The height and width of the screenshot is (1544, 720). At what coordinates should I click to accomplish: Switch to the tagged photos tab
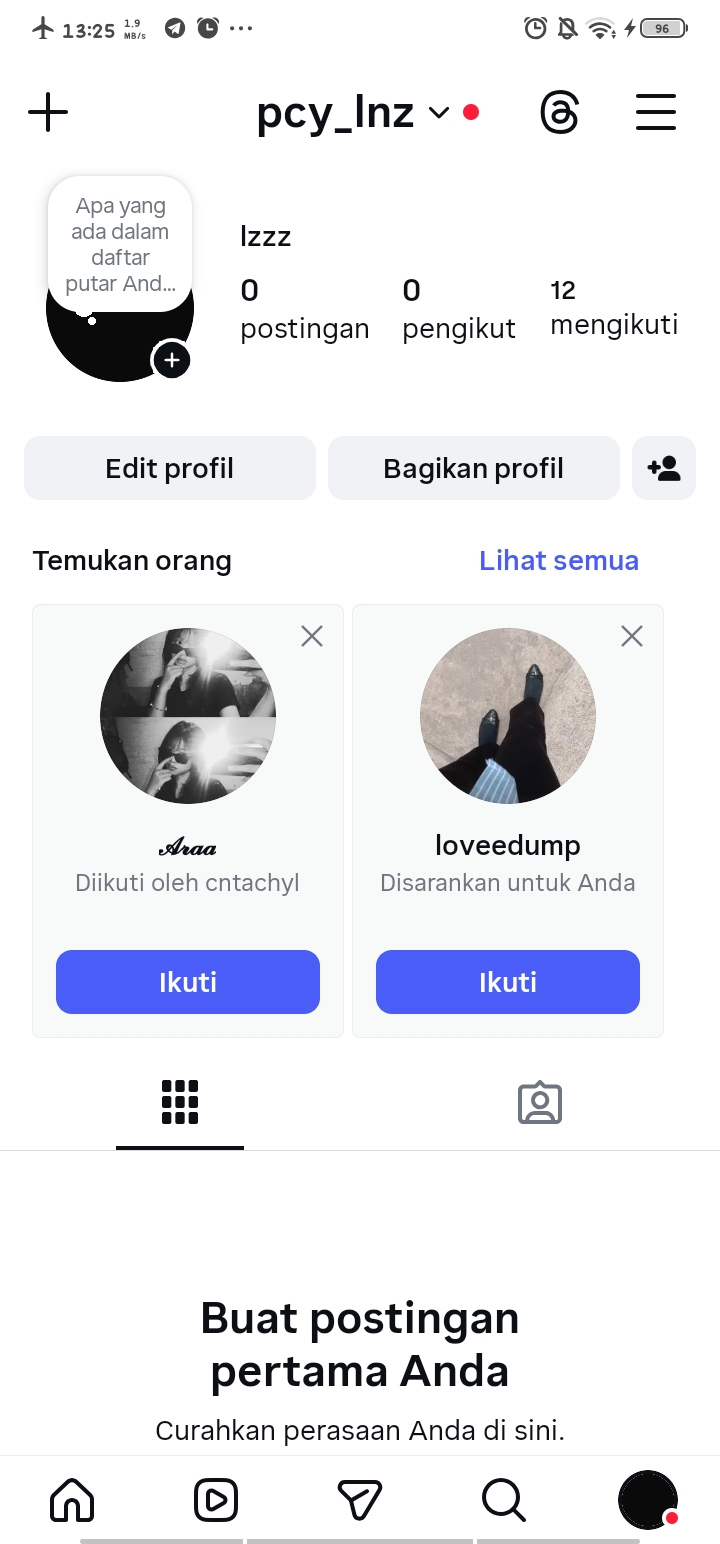pos(540,1103)
